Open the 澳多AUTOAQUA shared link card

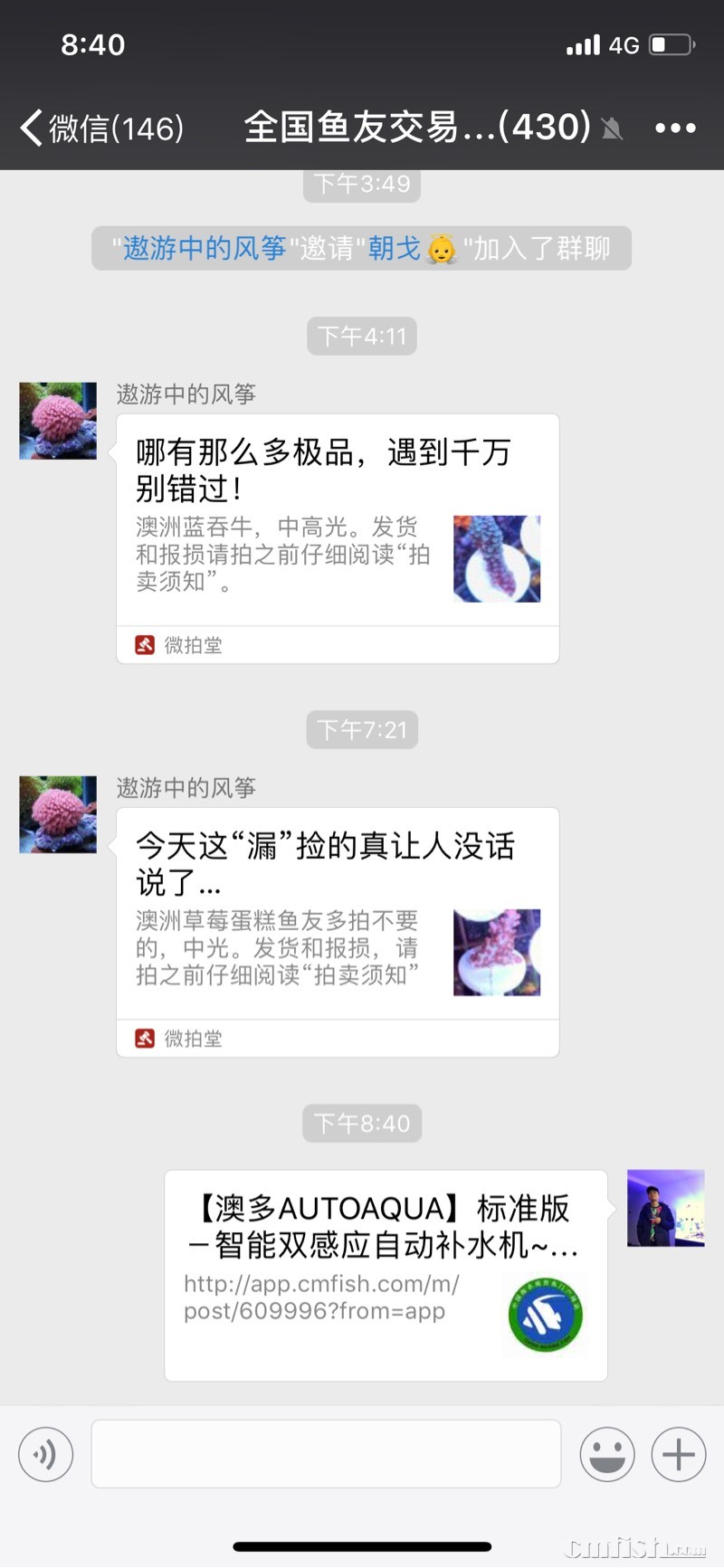[385, 1274]
